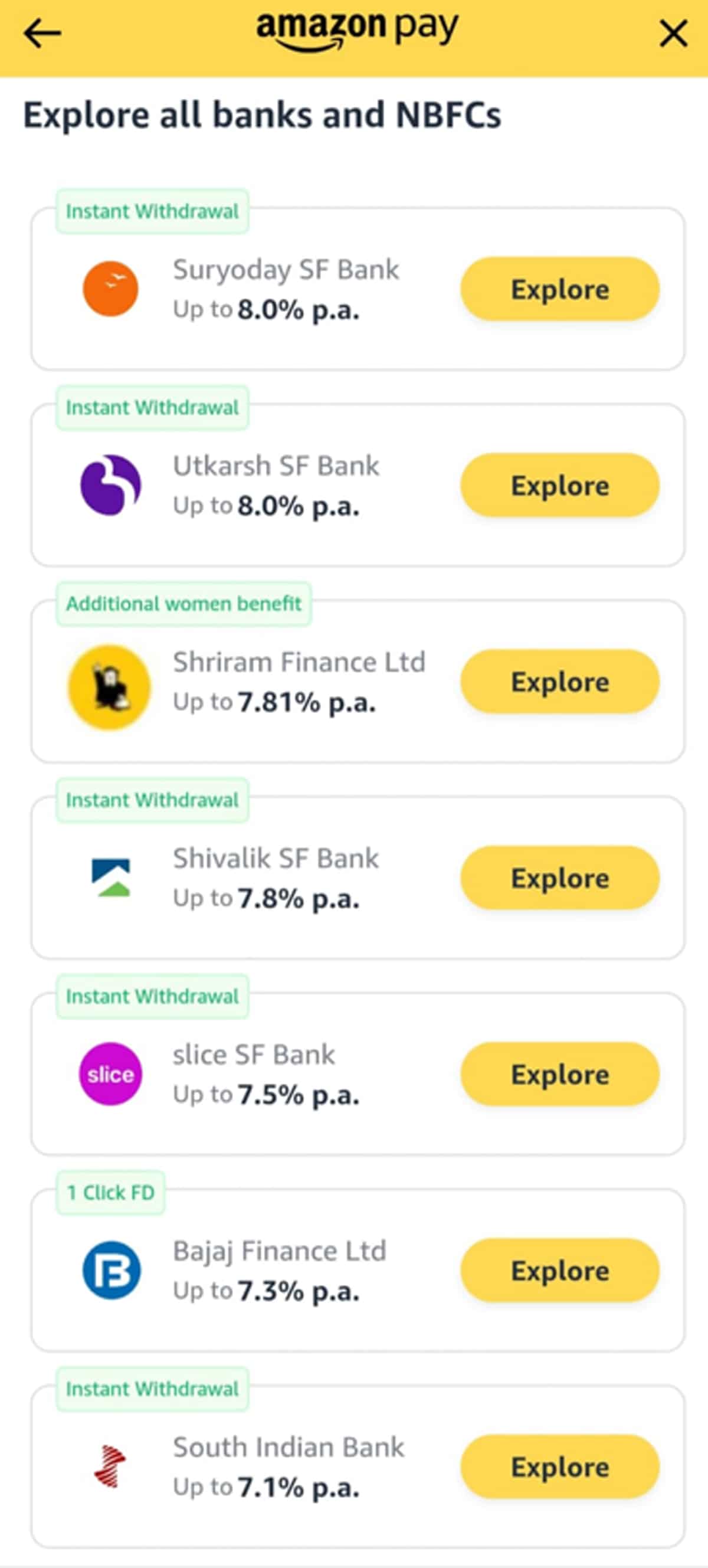The width and height of the screenshot is (708, 1568).
Task: Tap Explore for Shriram Finance Ltd
Action: 559,681
